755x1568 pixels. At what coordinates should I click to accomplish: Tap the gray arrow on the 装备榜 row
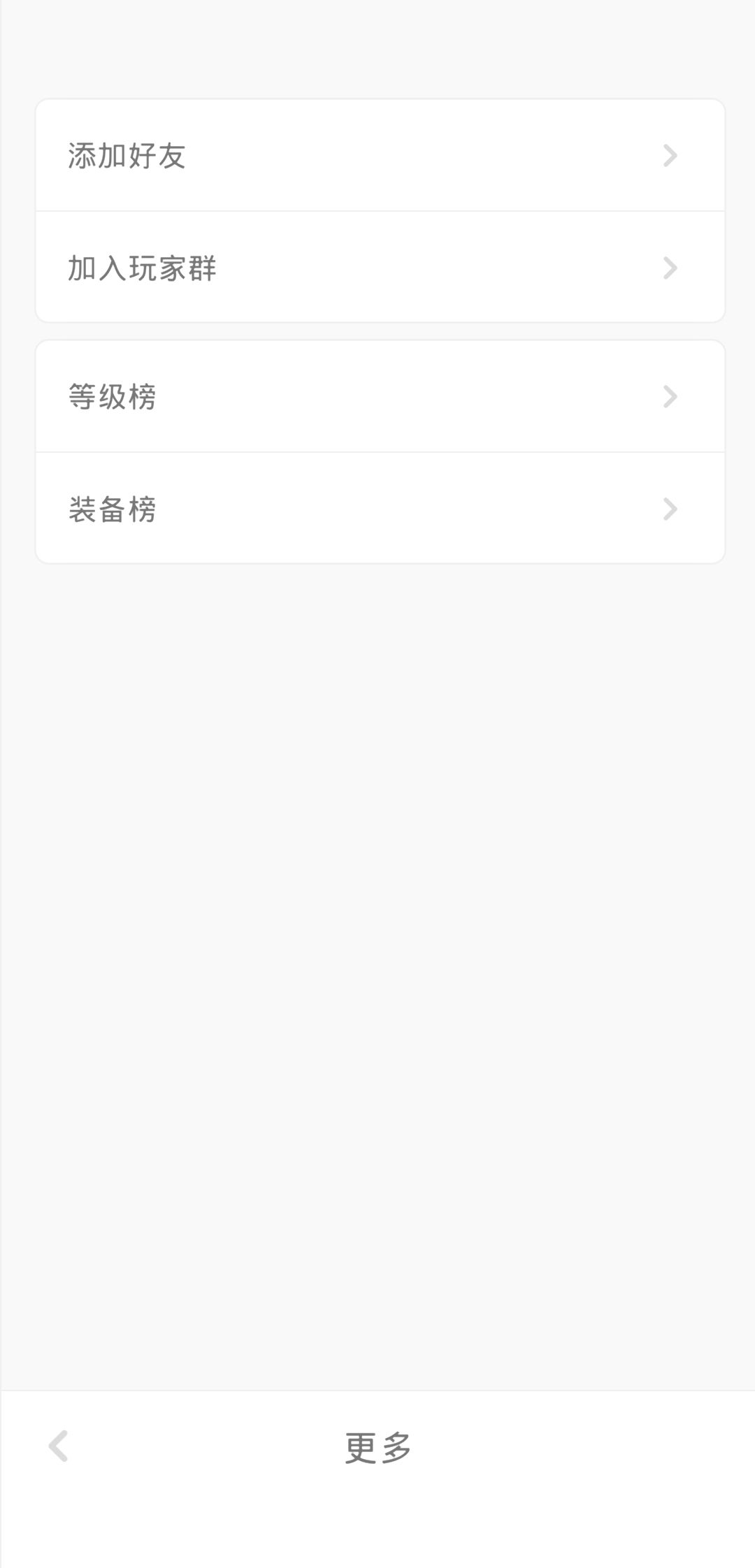(x=670, y=508)
